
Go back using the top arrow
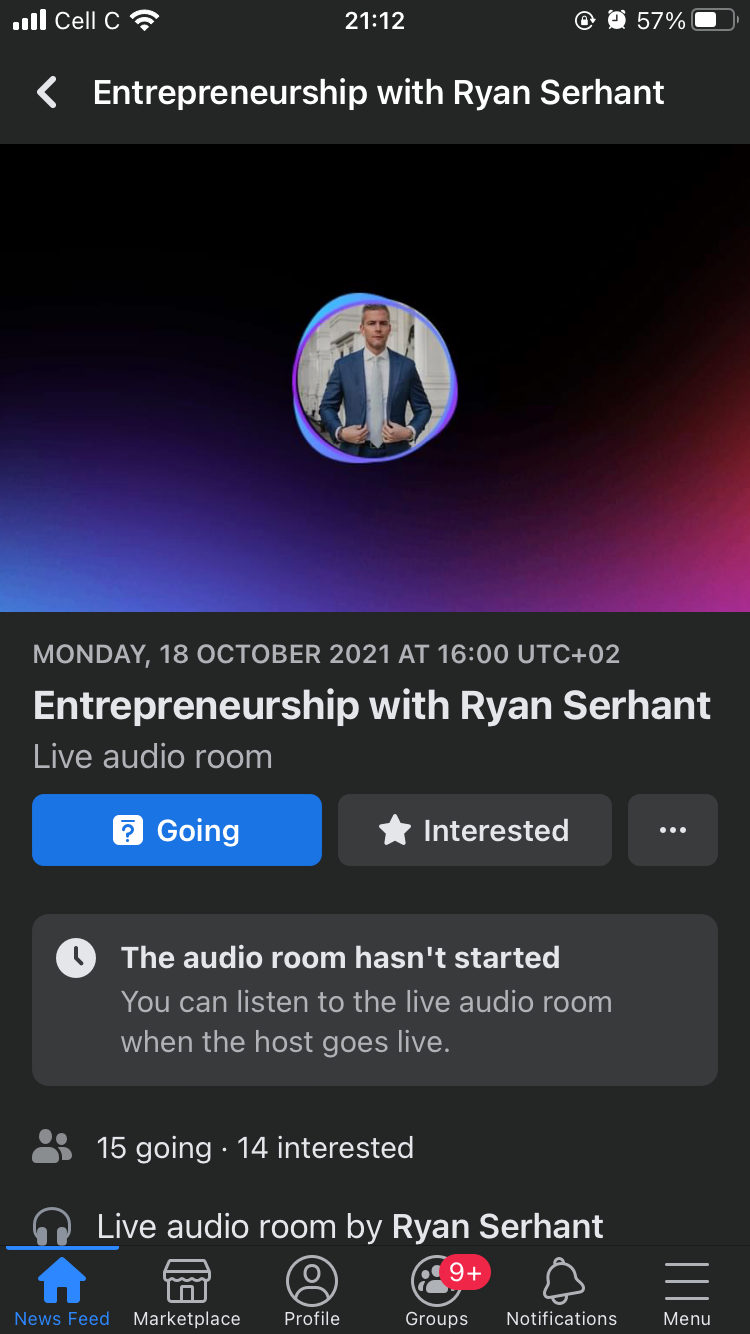click(x=46, y=93)
